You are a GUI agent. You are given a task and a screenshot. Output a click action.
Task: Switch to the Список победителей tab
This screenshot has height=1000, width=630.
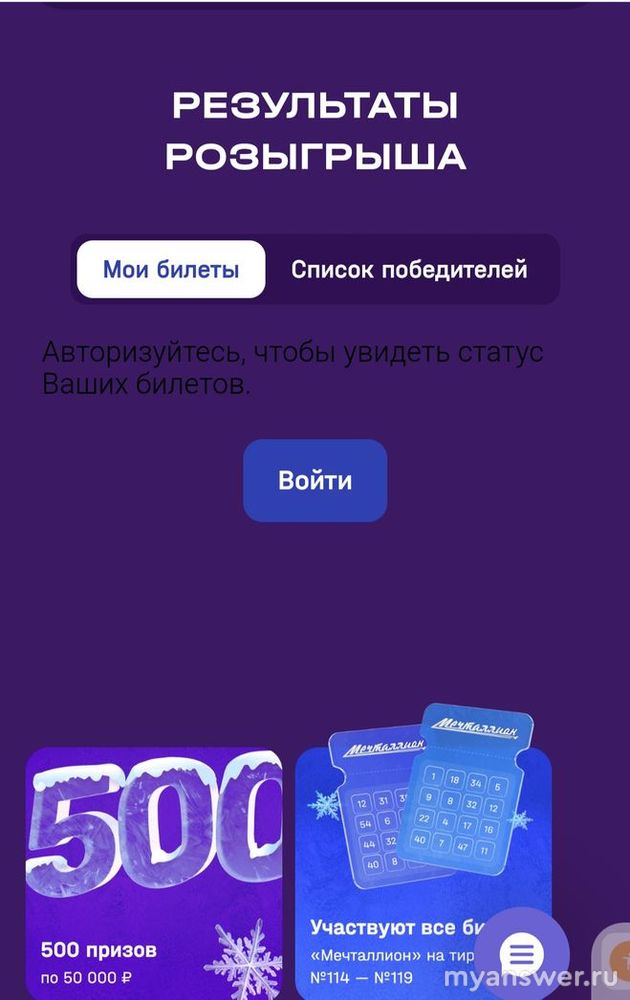(x=408, y=269)
